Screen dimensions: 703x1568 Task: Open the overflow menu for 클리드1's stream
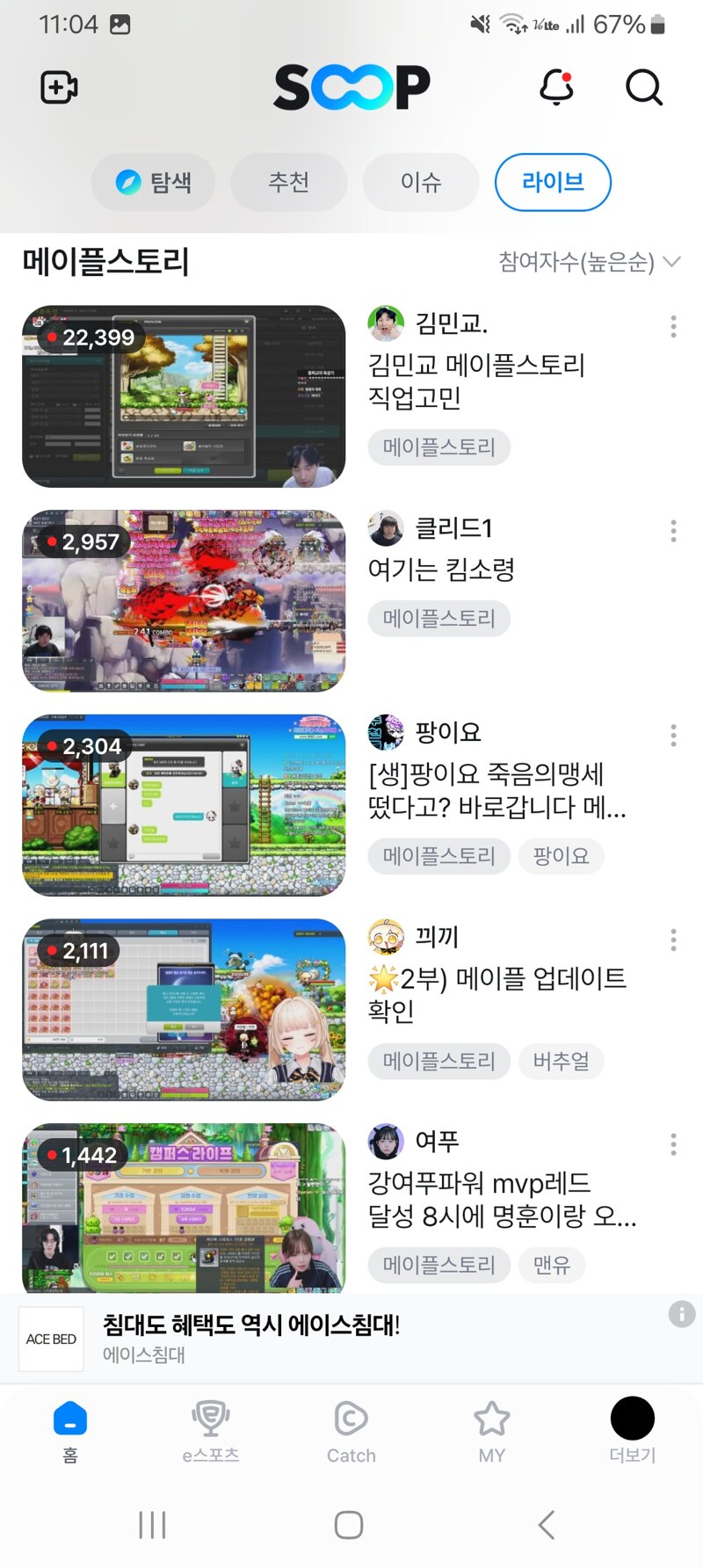click(x=673, y=530)
